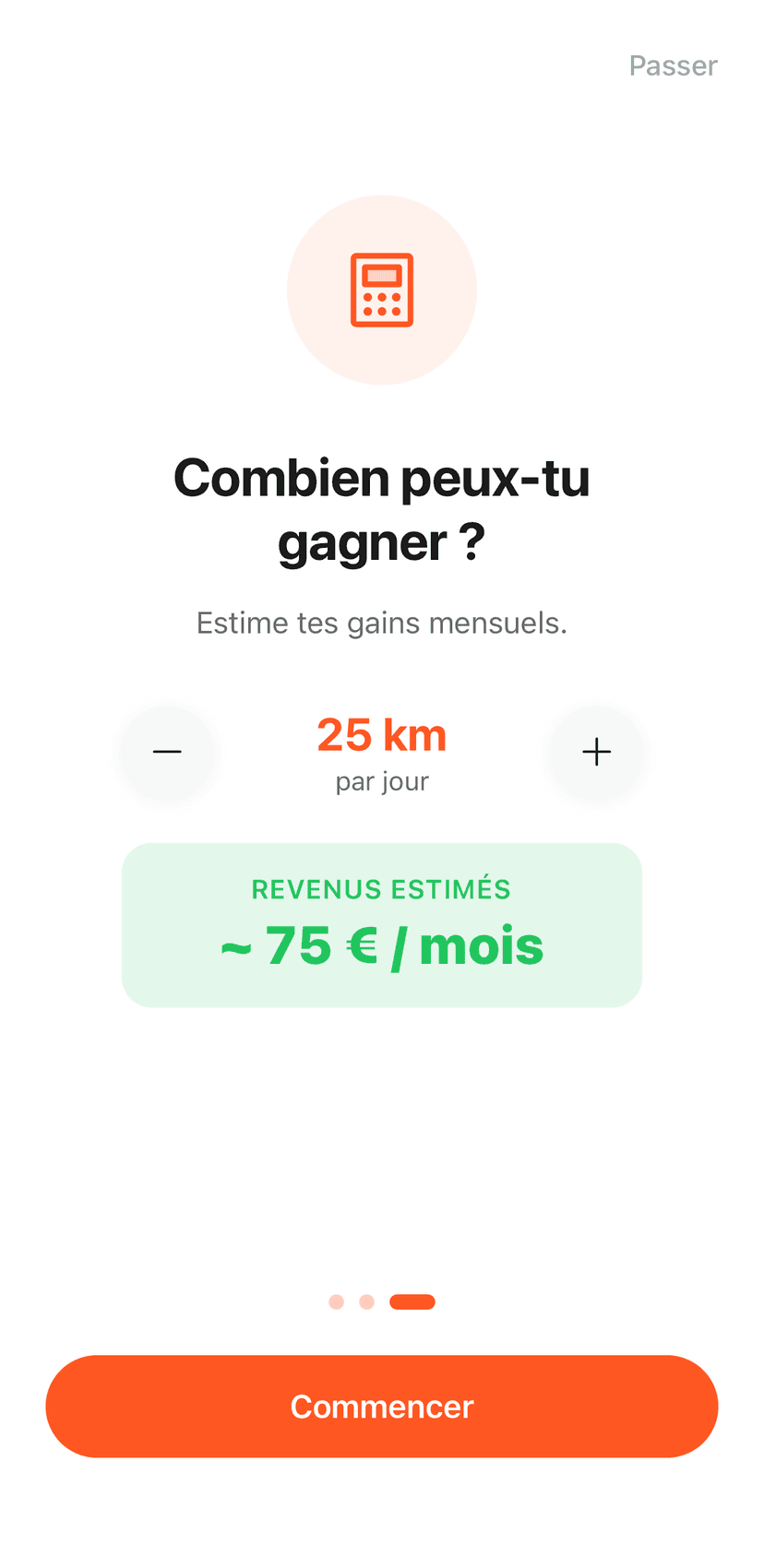This screenshot has width=764, height=1568.
Task: Click the green estimated revenue card
Action: [381, 922]
